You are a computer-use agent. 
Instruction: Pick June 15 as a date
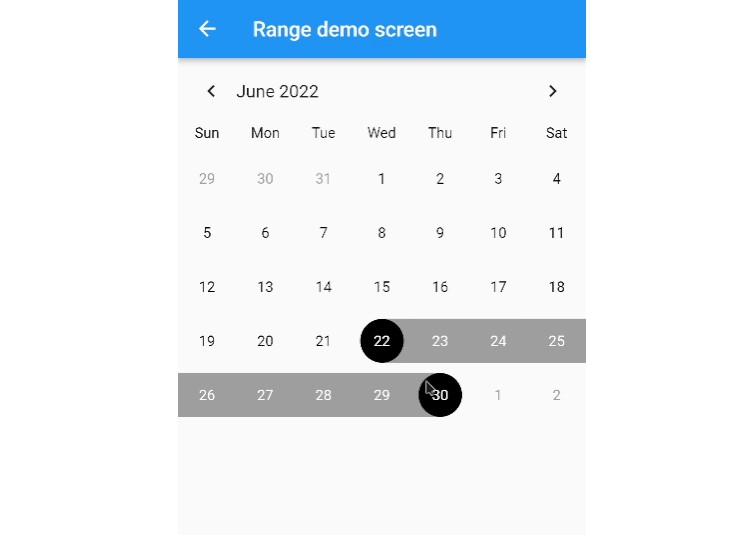pyautogui.click(x=381, y=287)
